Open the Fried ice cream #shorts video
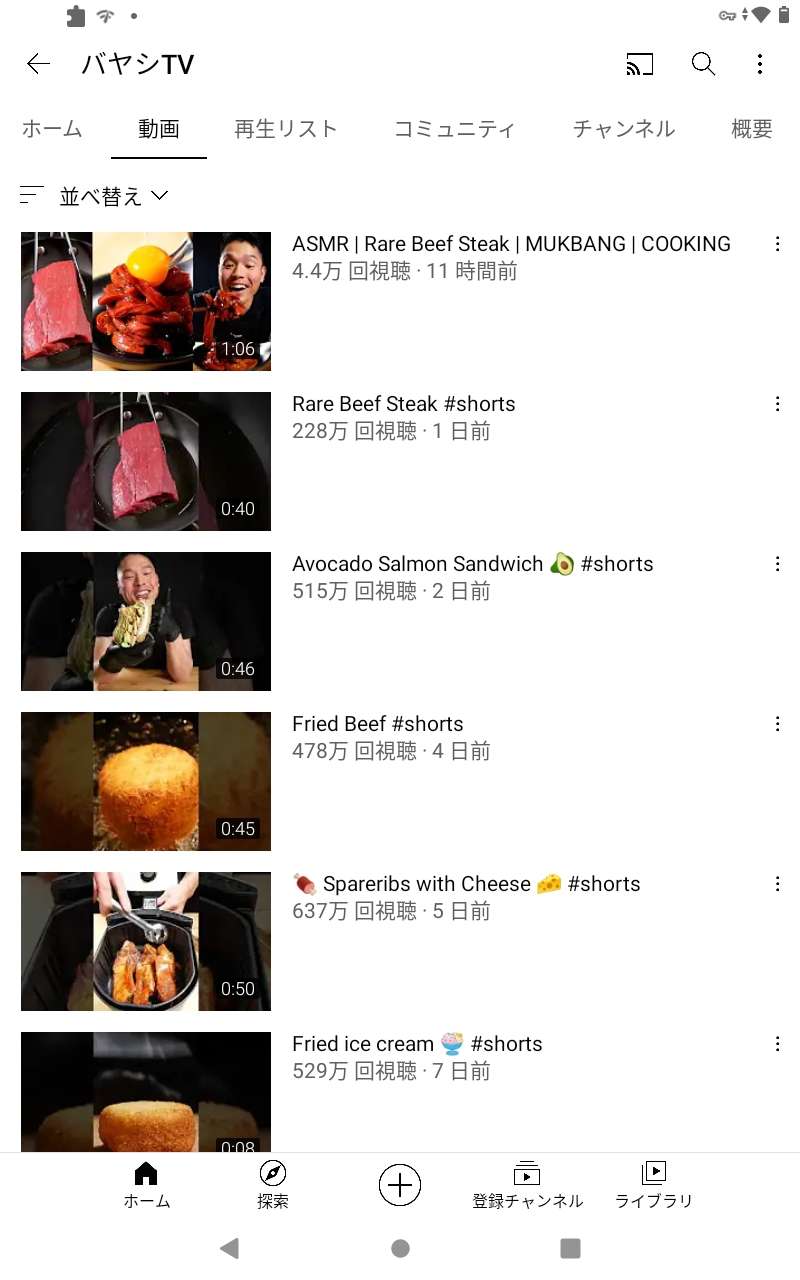The image size is (800, 1280). (x=146, y=1090)
